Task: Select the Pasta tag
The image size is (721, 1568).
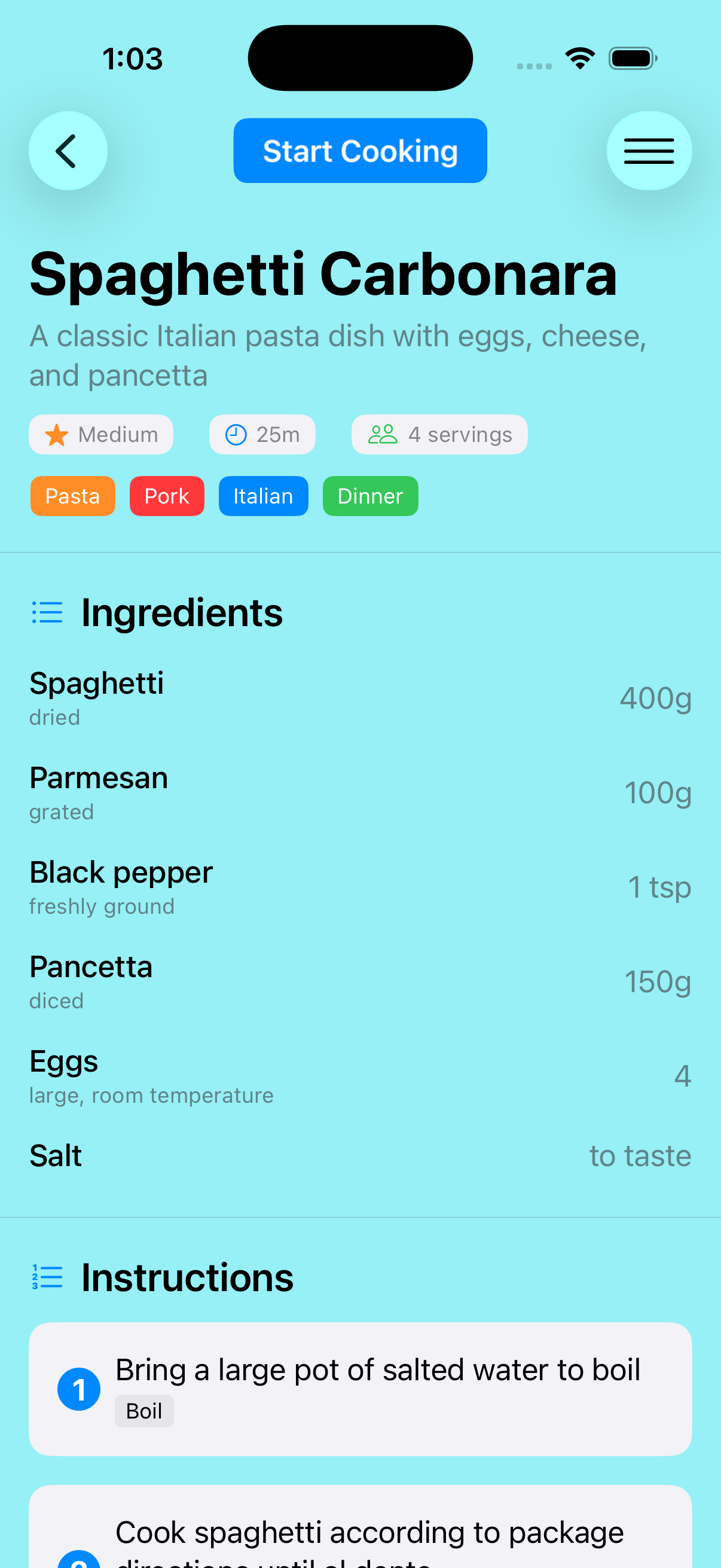Action: (72, 496)
